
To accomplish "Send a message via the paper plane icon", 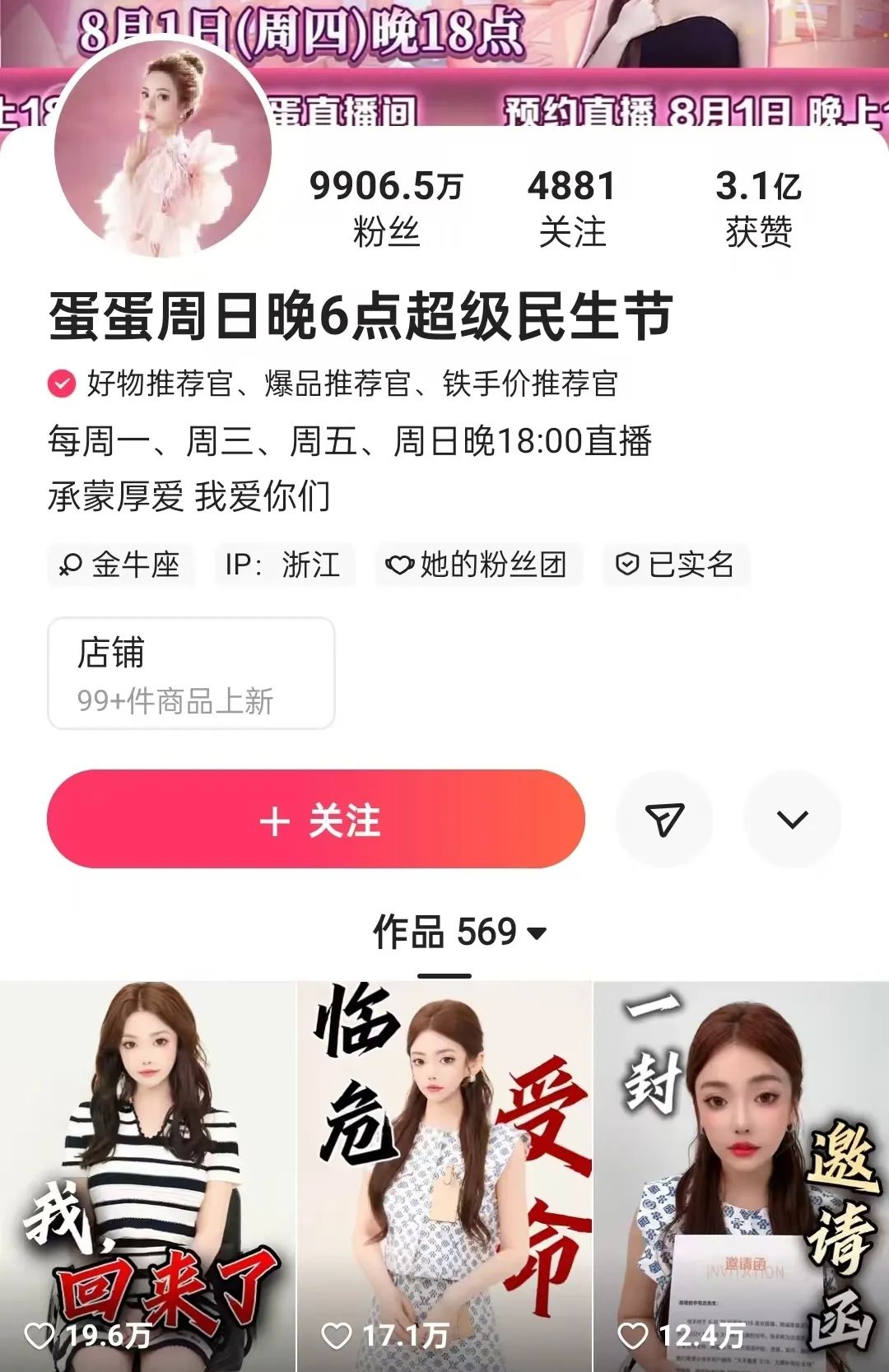I will pyautogui.click(x=664, y=820).
